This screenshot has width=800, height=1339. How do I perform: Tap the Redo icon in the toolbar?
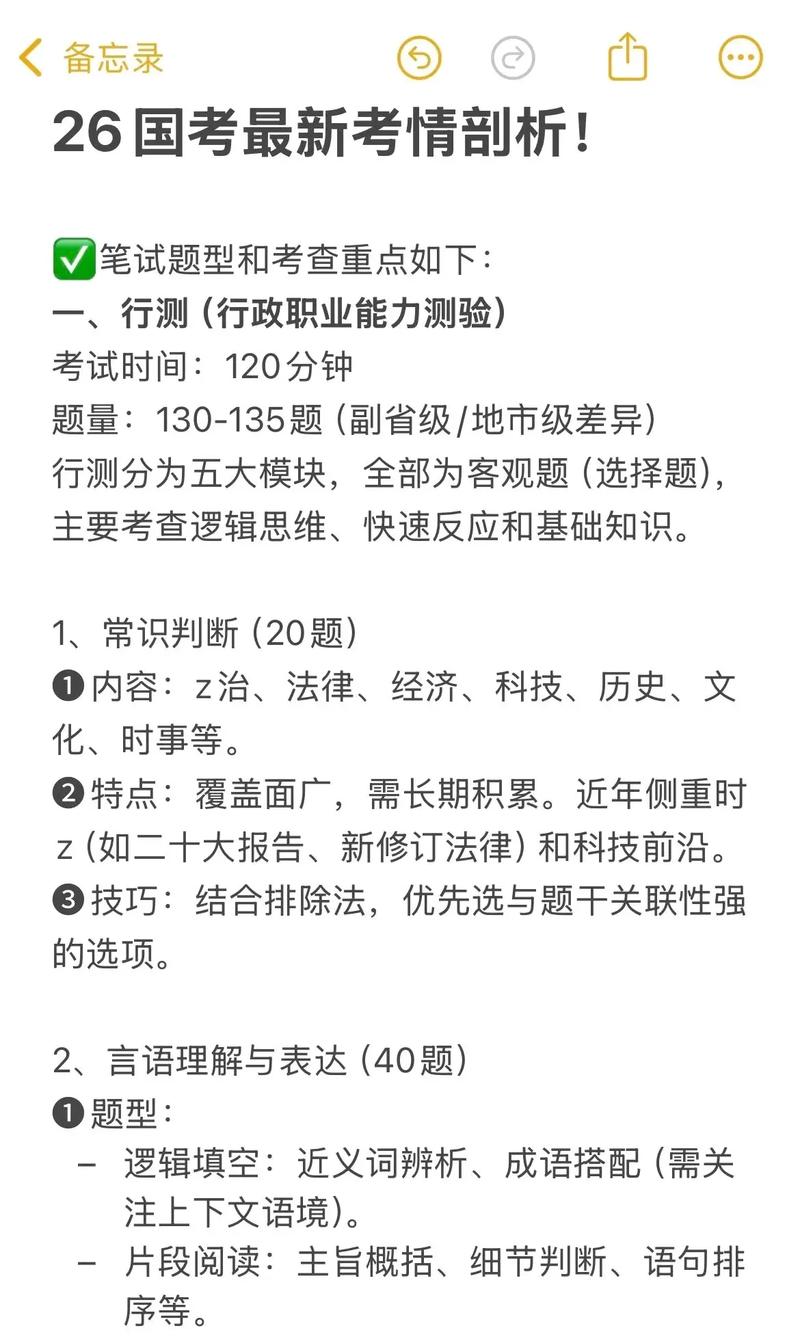tap(513, 57)
